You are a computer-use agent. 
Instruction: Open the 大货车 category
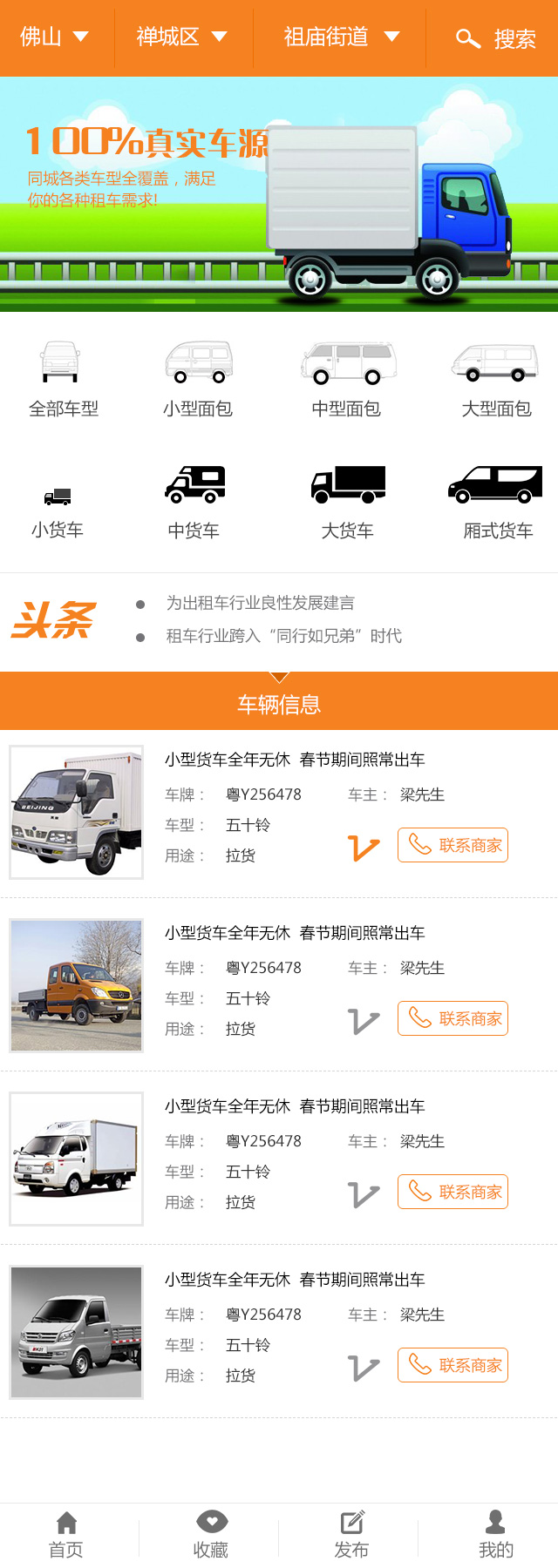347,501
